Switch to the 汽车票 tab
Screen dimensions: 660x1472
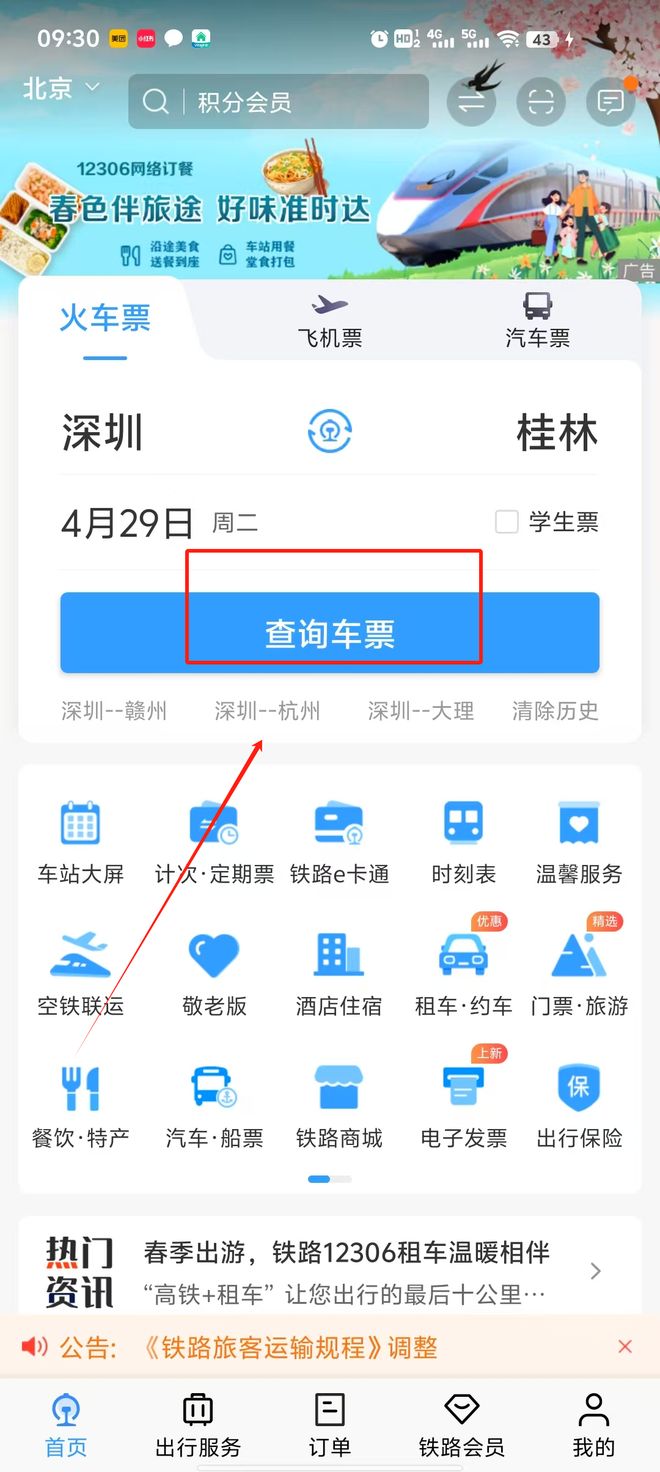[x=537, y=320]
